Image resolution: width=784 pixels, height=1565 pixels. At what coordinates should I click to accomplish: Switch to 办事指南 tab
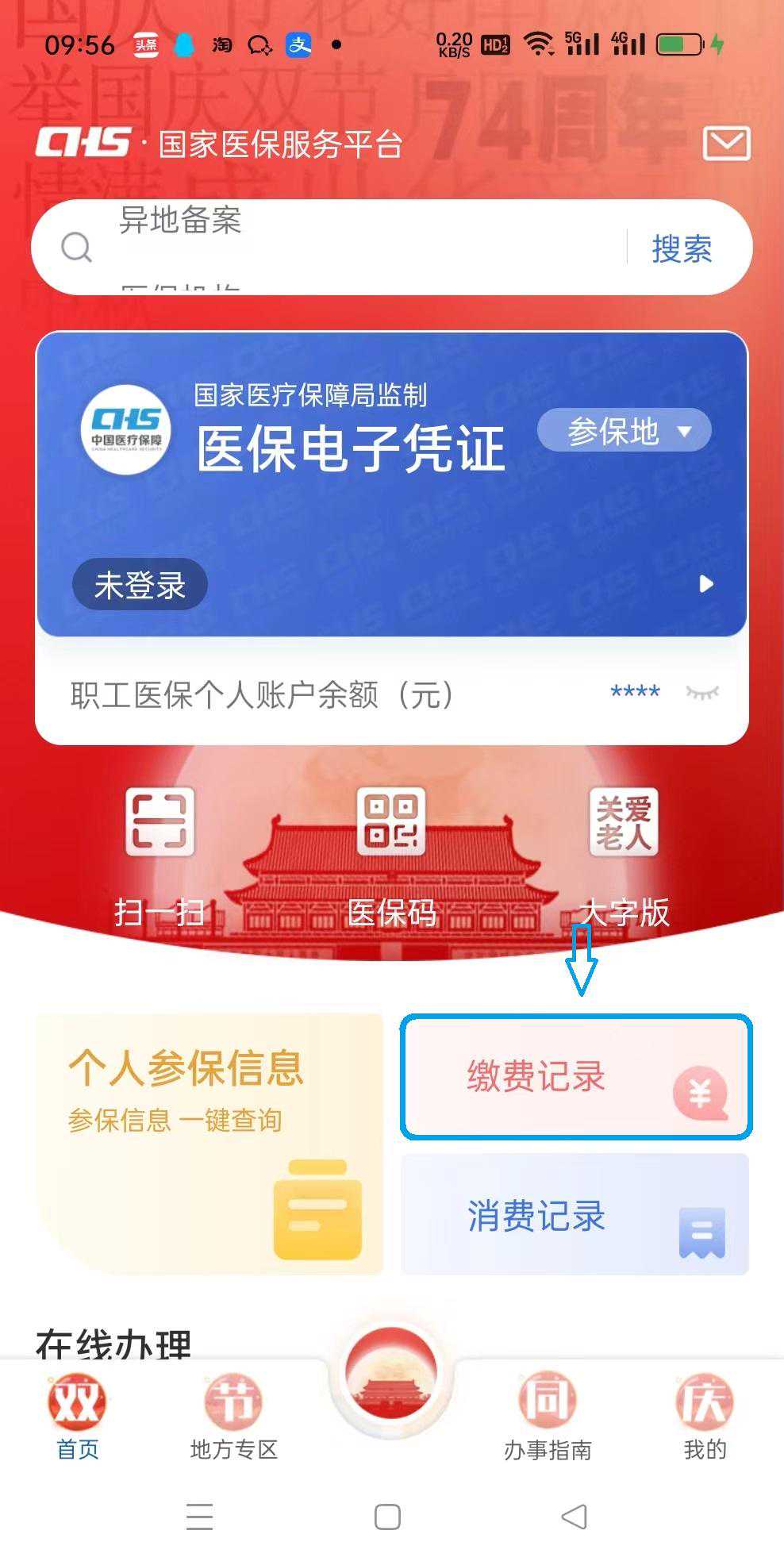point(548,1417)
